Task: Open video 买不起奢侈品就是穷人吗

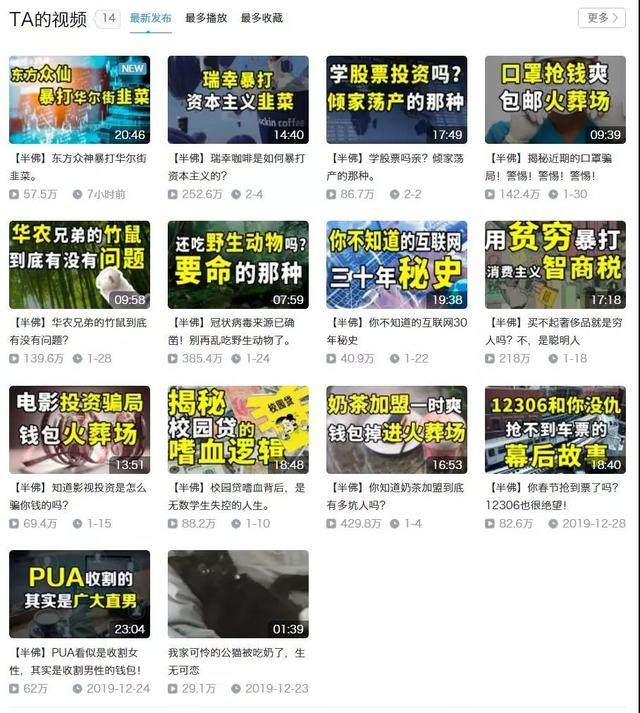Action: pyautogui.click(x=555, y=265)
